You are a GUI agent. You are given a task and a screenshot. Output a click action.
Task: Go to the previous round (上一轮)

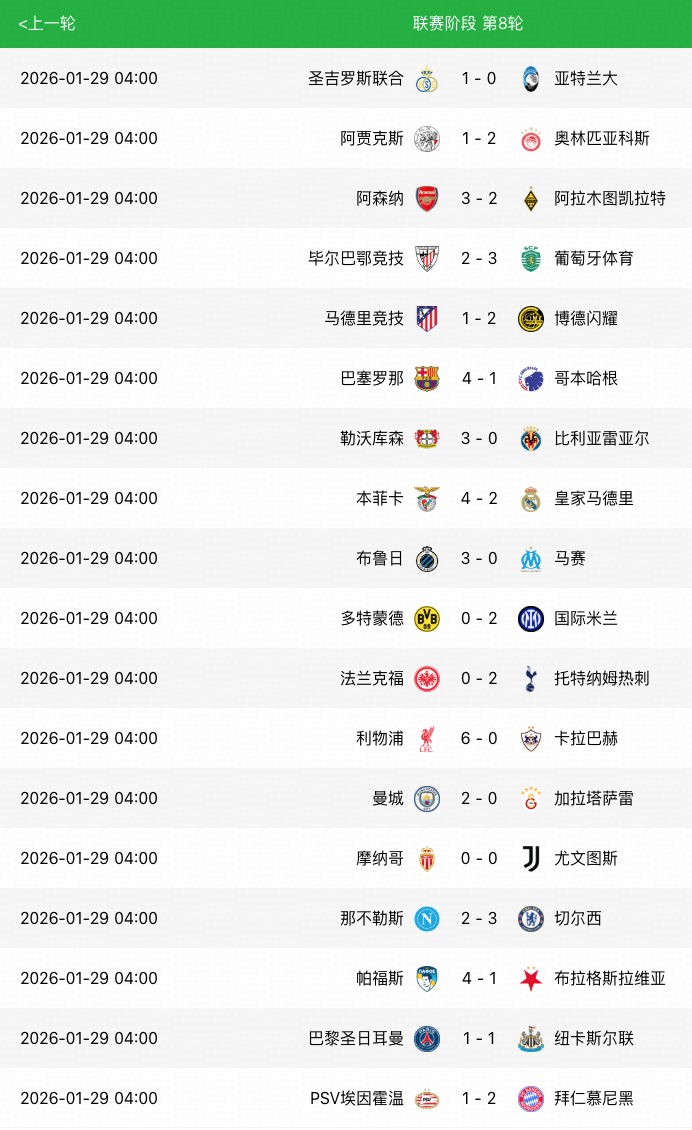click(x=47, y=23)
